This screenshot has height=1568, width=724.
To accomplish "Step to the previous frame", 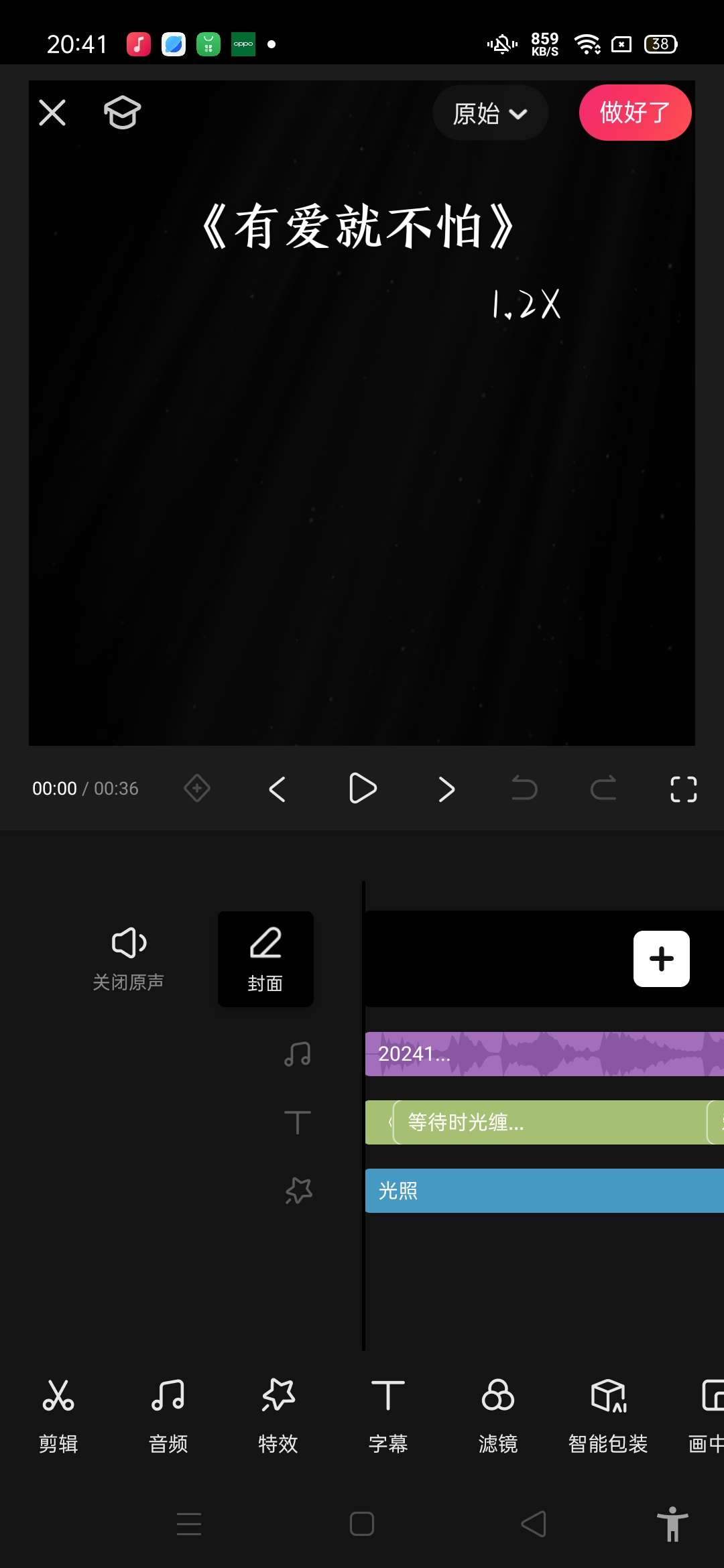I will click(277, 789).
